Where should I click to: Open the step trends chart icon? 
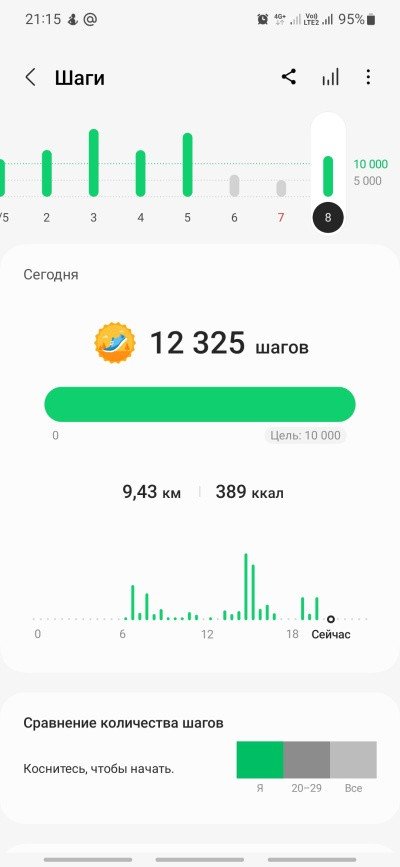[330, 77]
